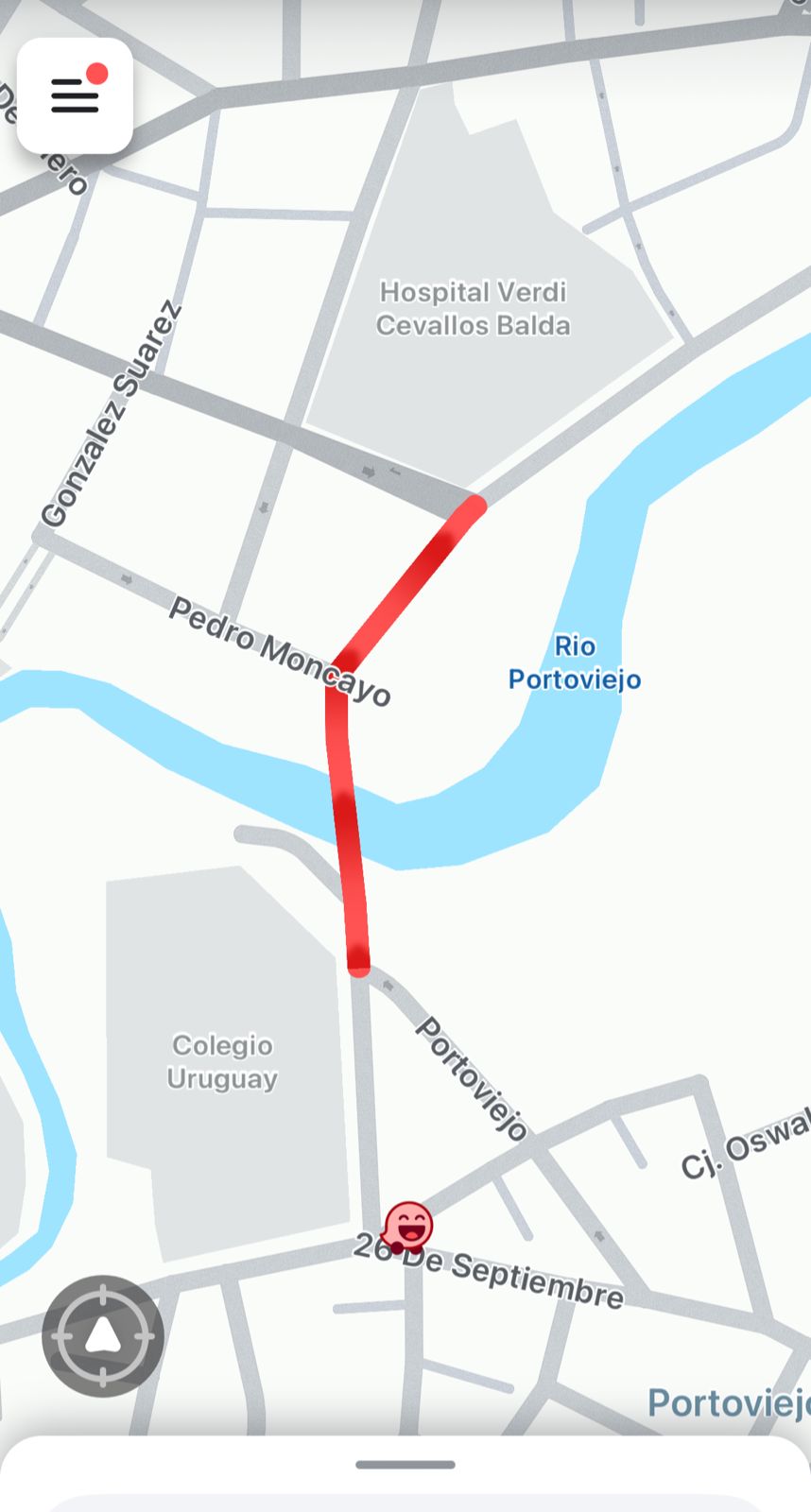Recenter the map on my location

point(103,1335)
